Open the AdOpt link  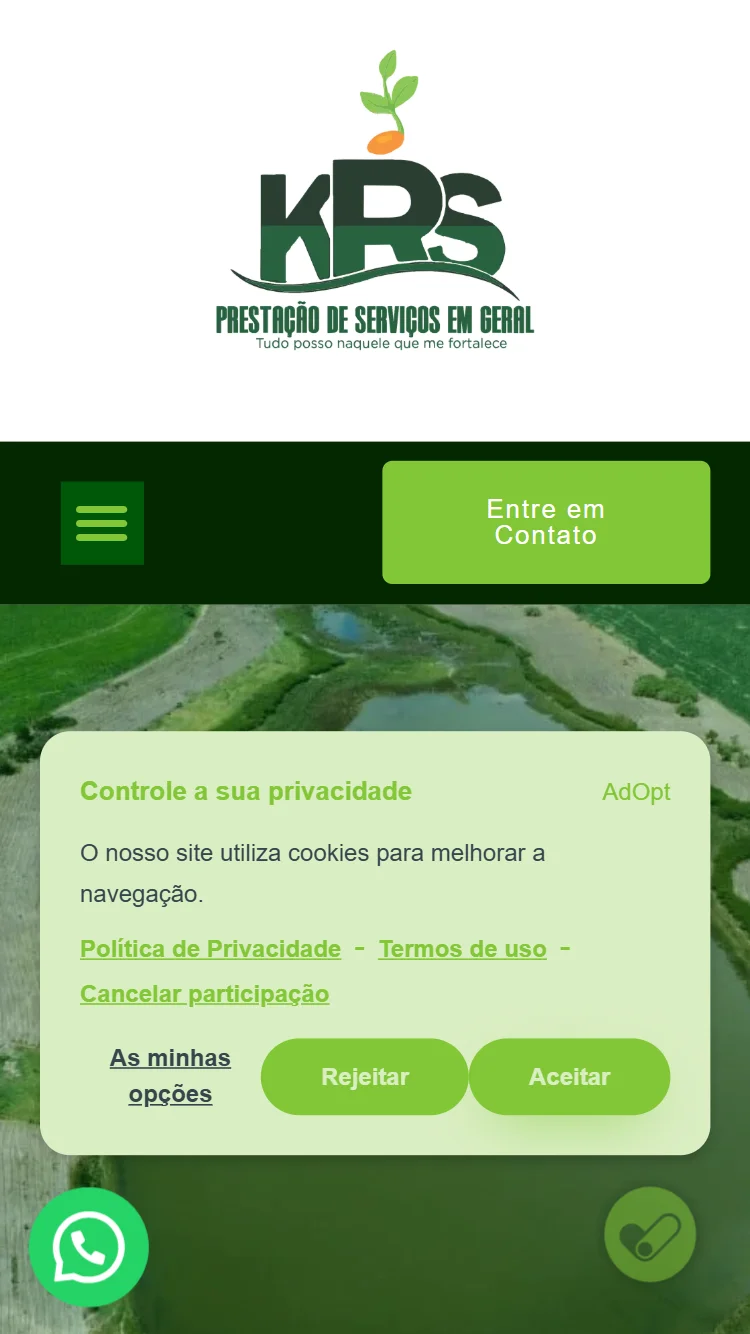(x=636, y=792)
